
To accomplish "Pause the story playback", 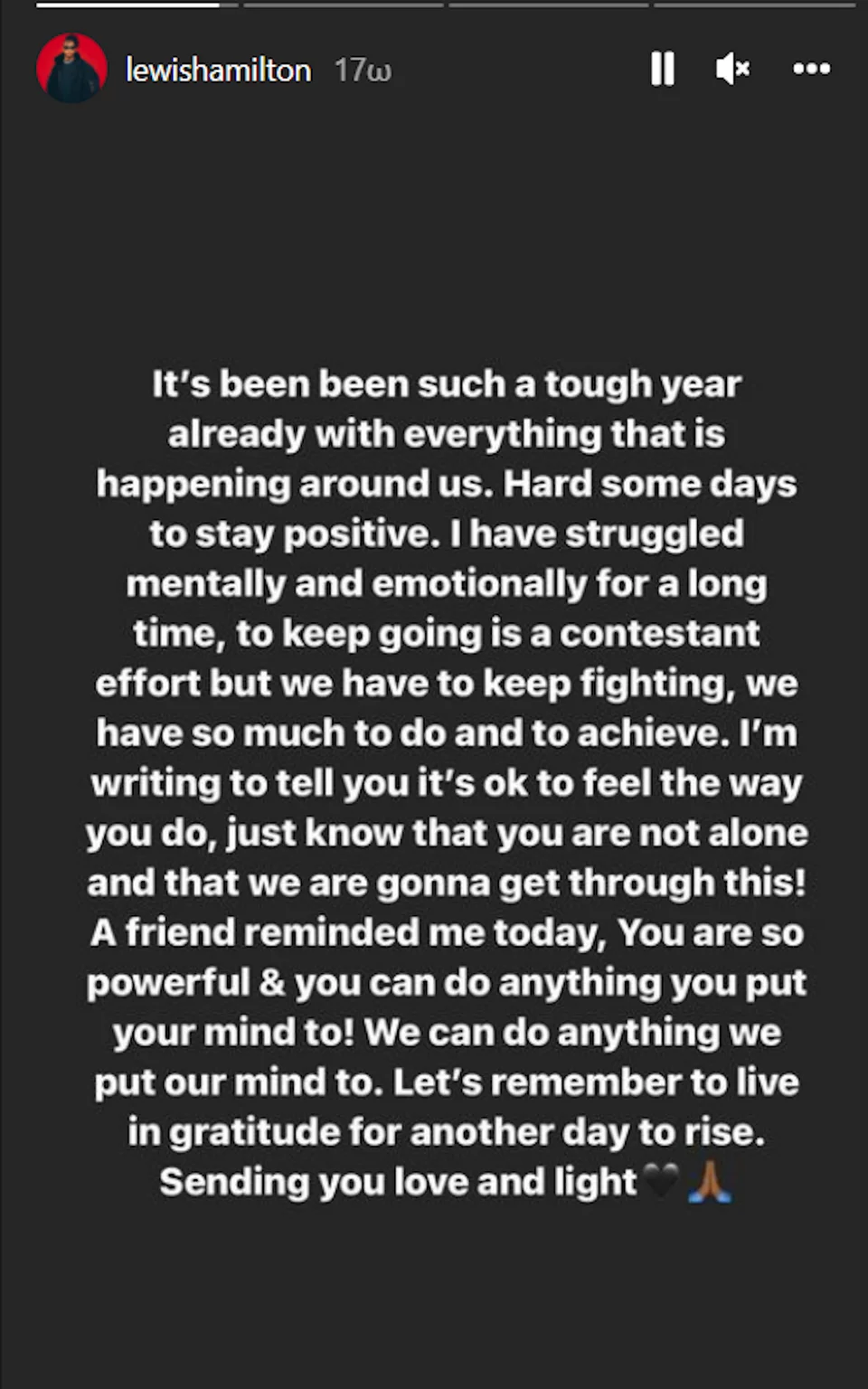I will click(x=662, y=69).
